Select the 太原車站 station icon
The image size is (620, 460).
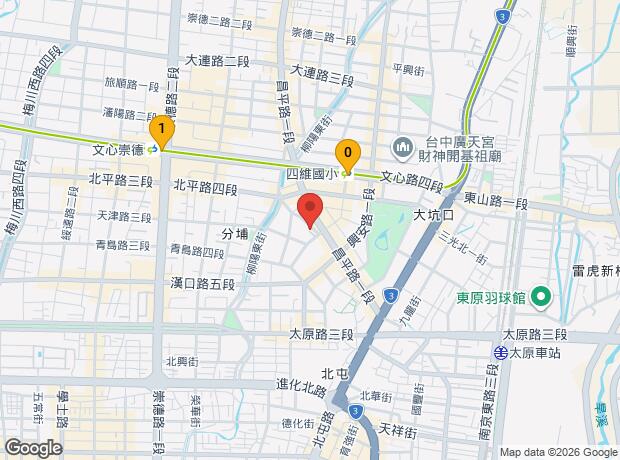(x=498, y=352)
